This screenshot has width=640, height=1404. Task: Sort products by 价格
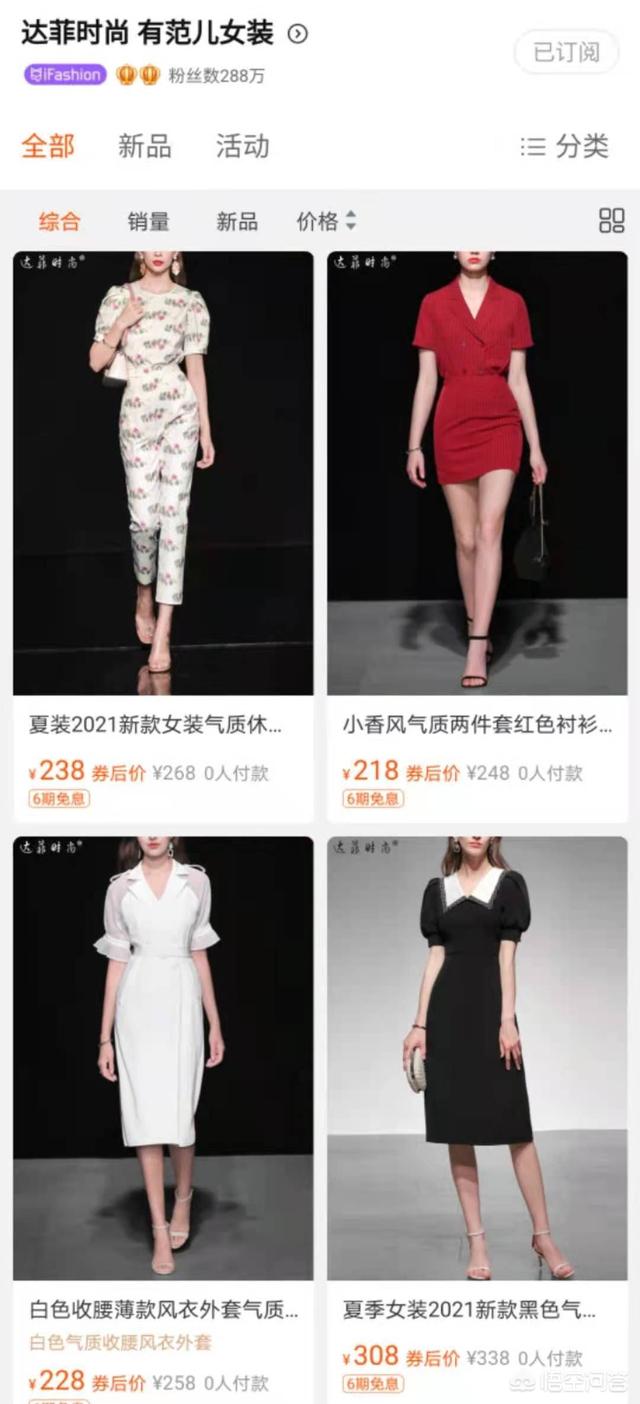click(x=326, y=221)
